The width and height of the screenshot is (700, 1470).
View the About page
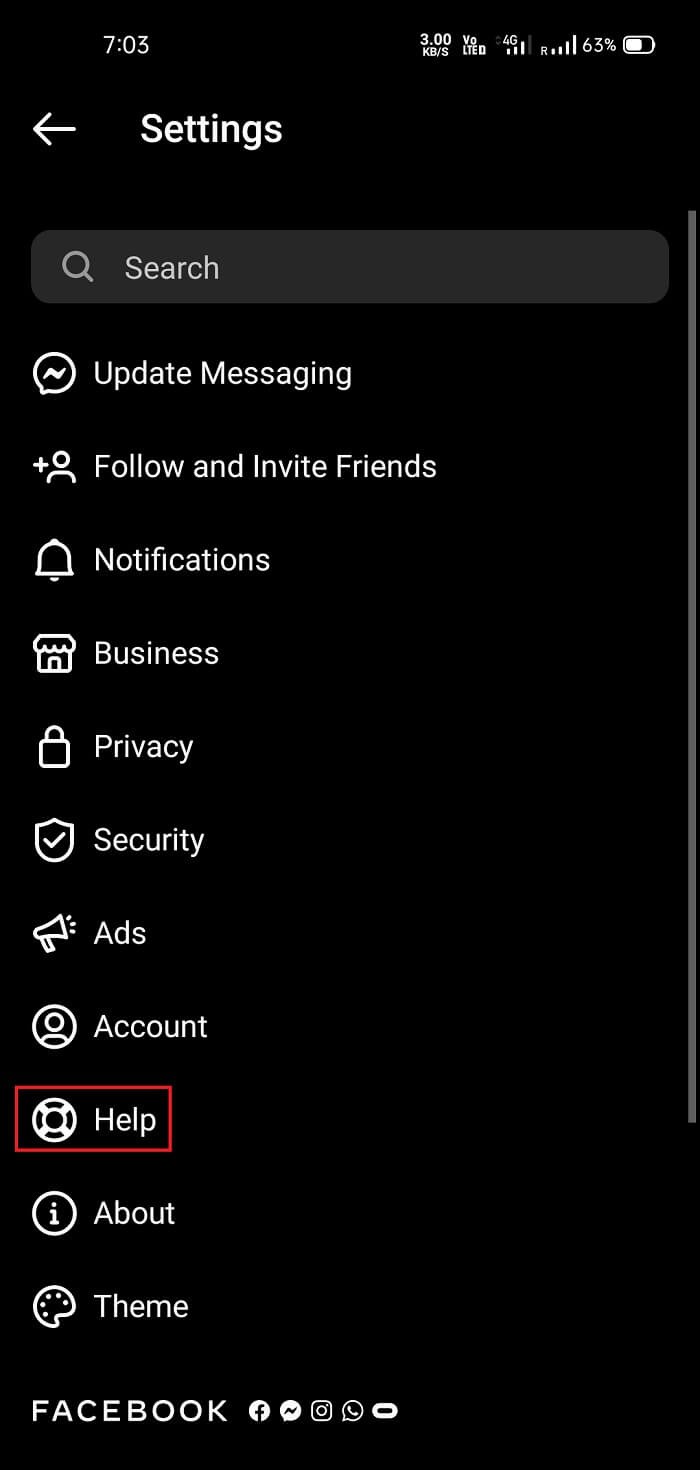(x=134, y=1213)
